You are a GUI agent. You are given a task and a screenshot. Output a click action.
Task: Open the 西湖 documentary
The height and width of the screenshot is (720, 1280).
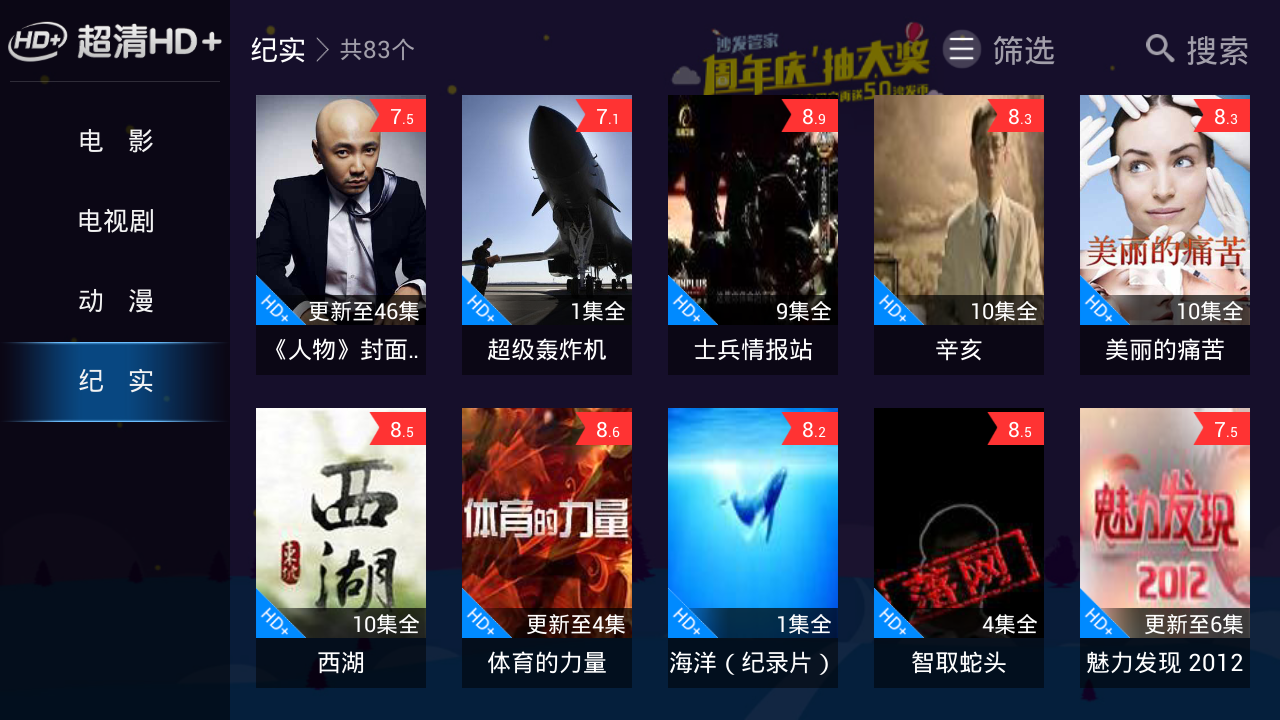coord(341,547)
